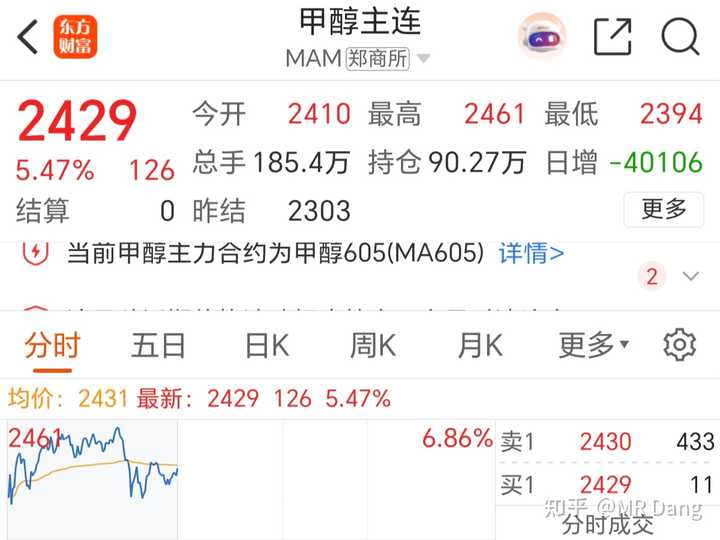
Task: Expand the notices chevron next to 2
Action: pyautogui.click(x=689, y=276)
